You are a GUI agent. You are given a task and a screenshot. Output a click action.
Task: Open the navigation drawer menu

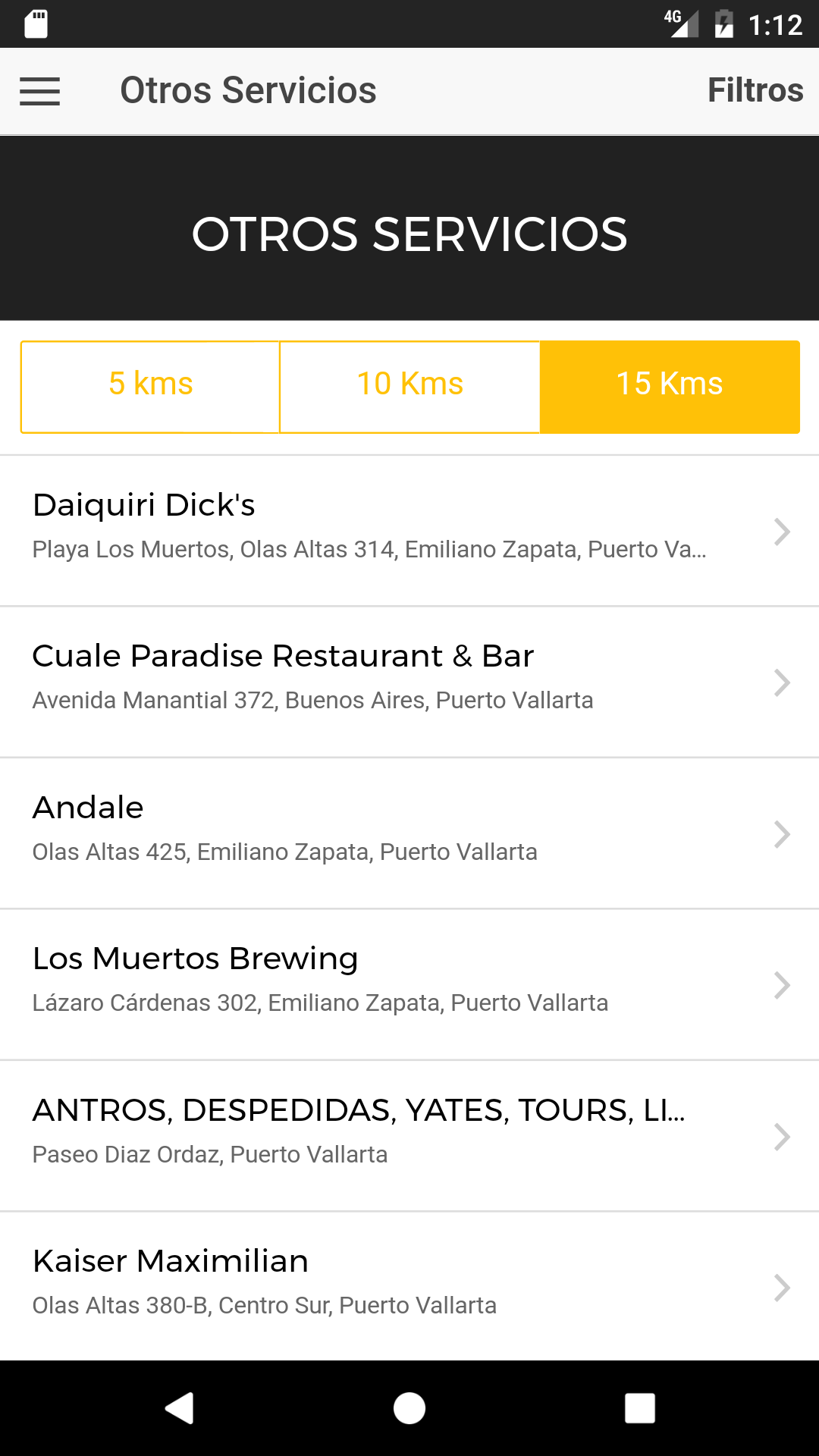coord(39,90)
